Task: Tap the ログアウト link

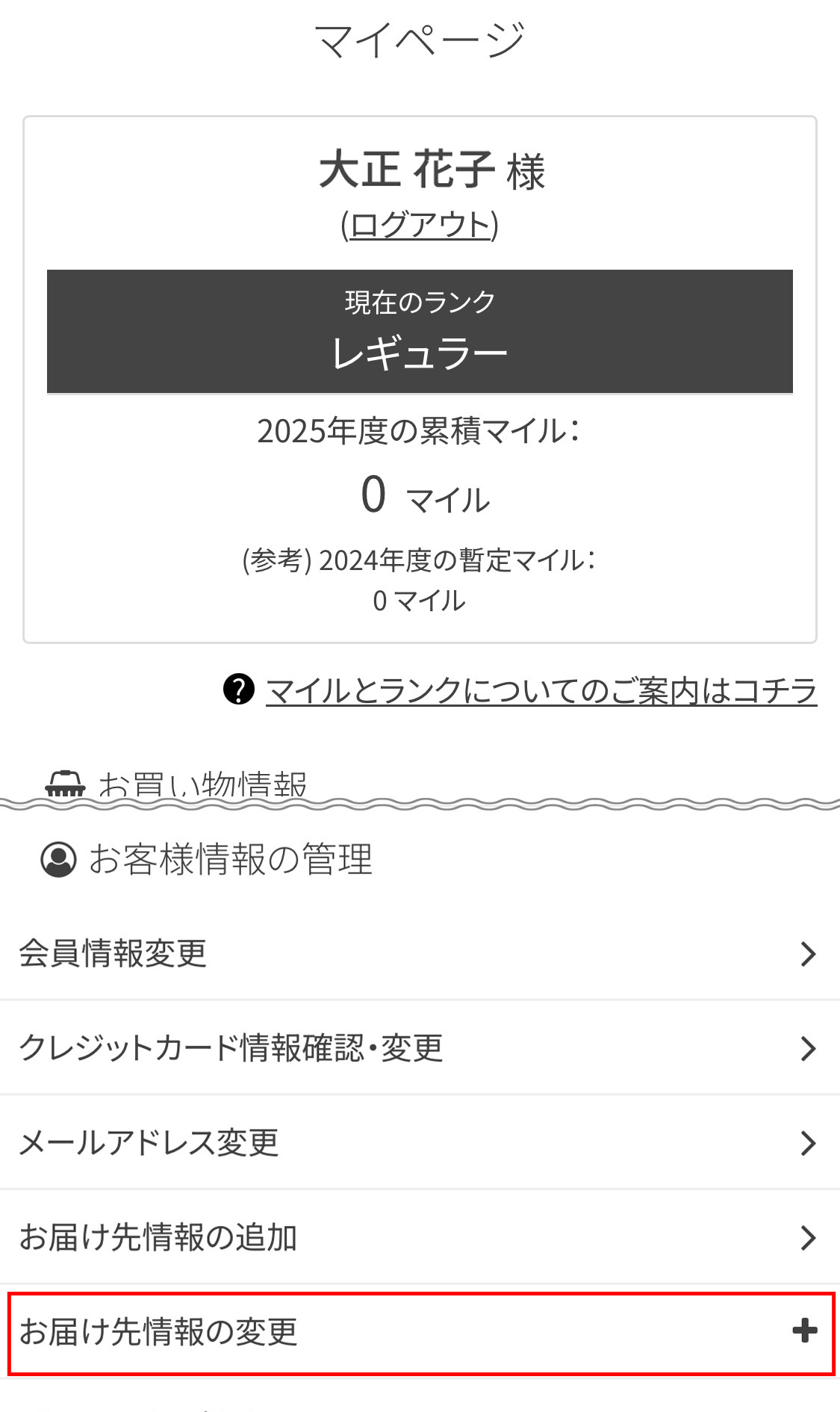Action: tap(420, 224)
